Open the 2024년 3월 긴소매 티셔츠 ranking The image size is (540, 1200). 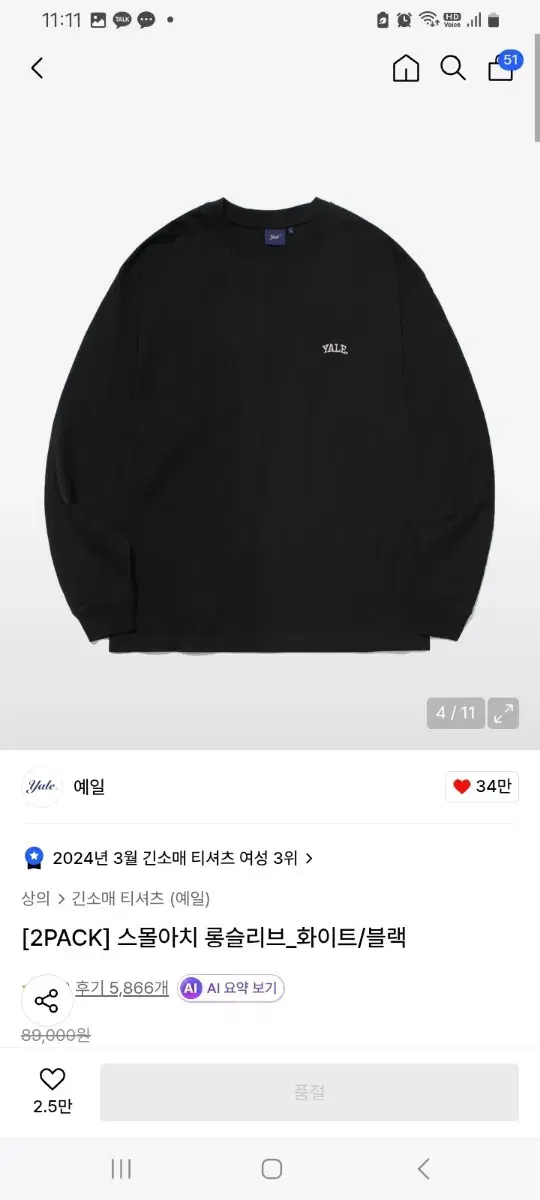tap(169, 857)
